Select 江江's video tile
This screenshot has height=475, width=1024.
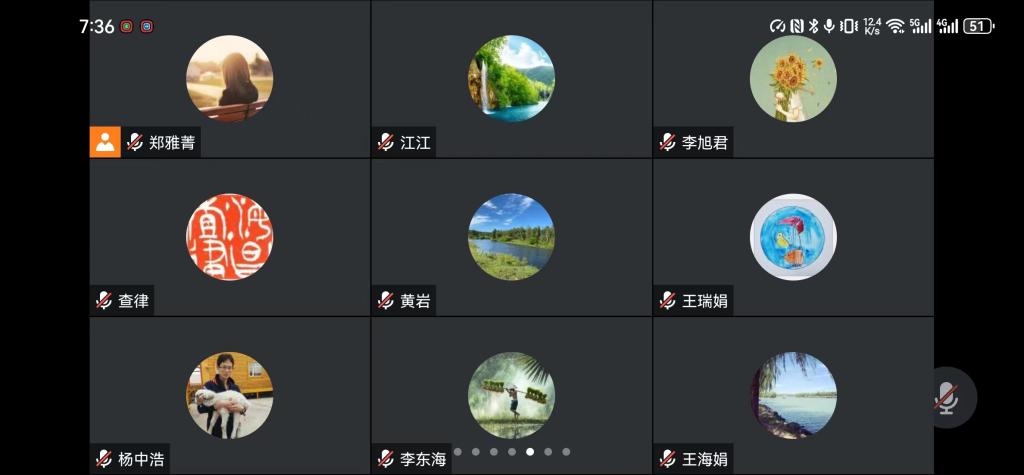[x=511, y=79]
